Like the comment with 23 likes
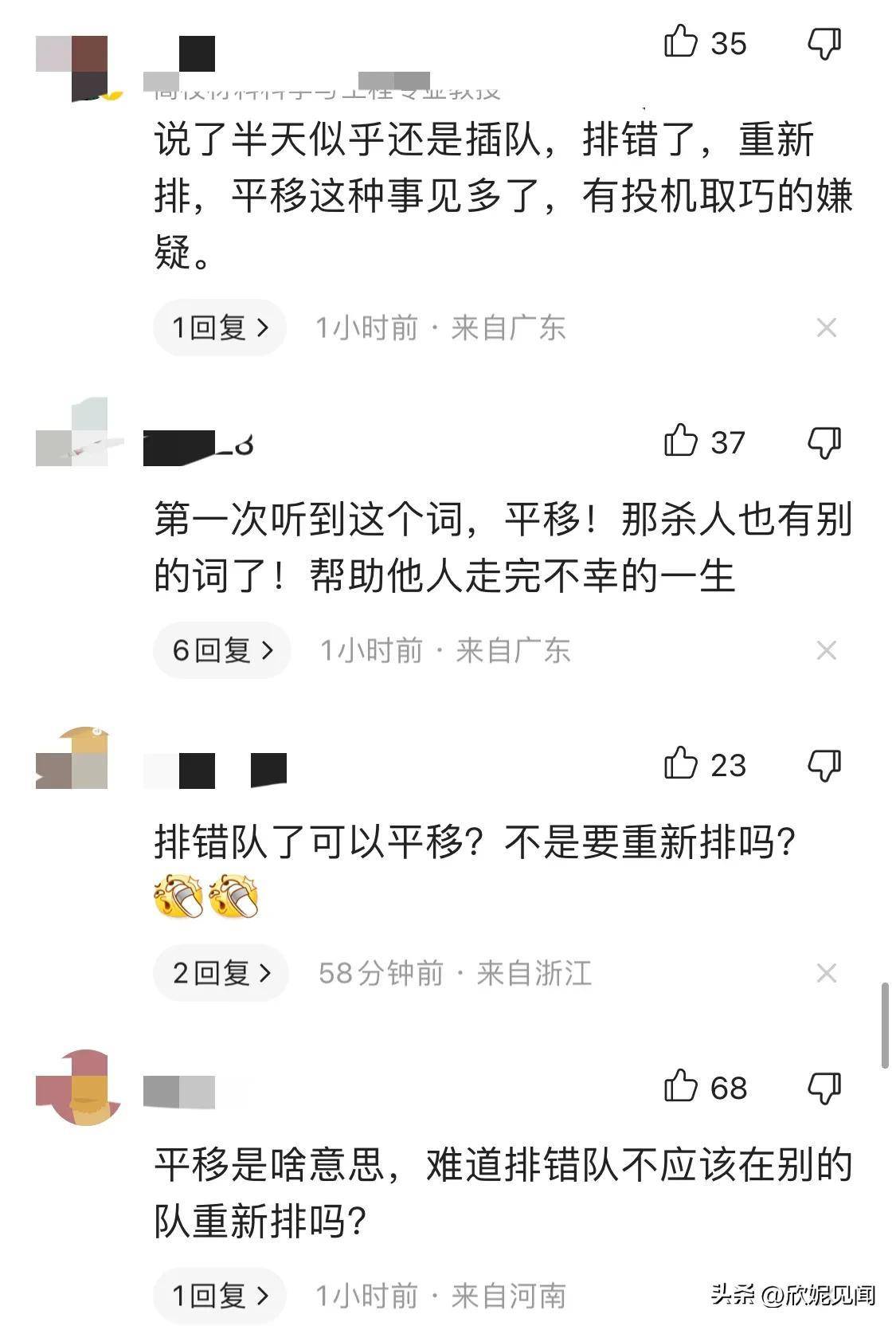896x1326 pixels. [x=681, y=763]
